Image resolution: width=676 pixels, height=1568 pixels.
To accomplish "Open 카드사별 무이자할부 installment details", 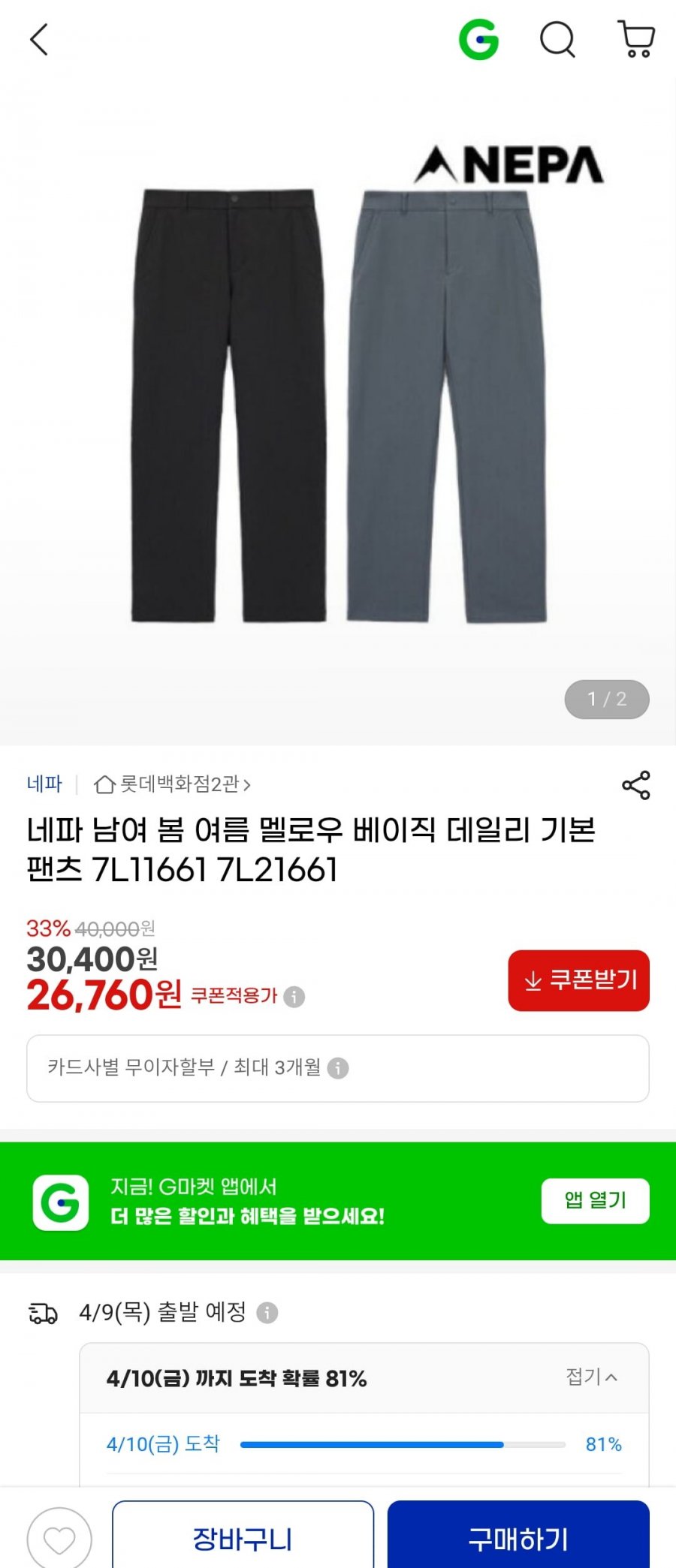I will click(338, 1068).
